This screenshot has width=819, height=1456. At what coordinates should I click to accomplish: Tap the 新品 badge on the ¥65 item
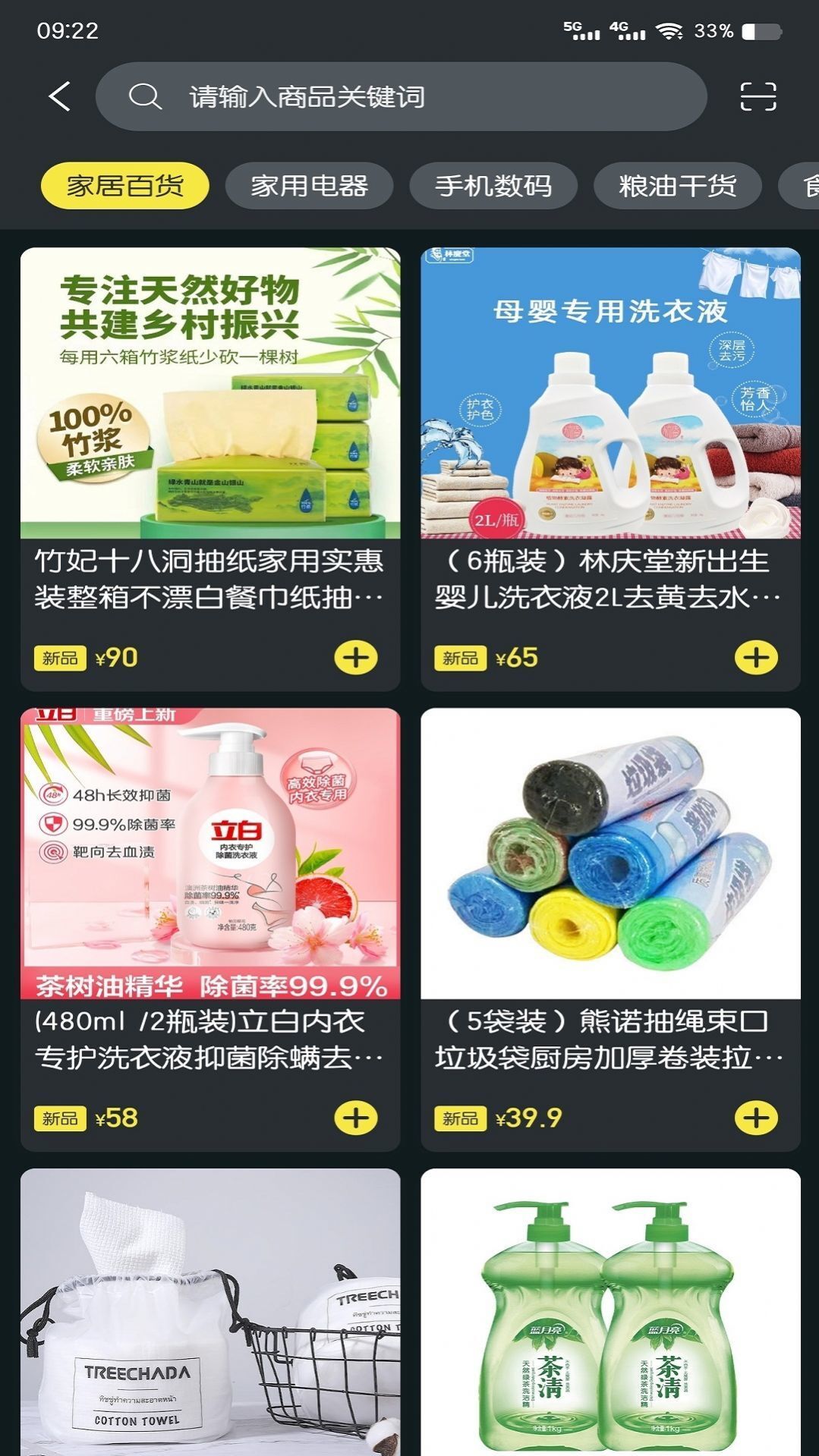pyautogui.click(x=461, y=660)
